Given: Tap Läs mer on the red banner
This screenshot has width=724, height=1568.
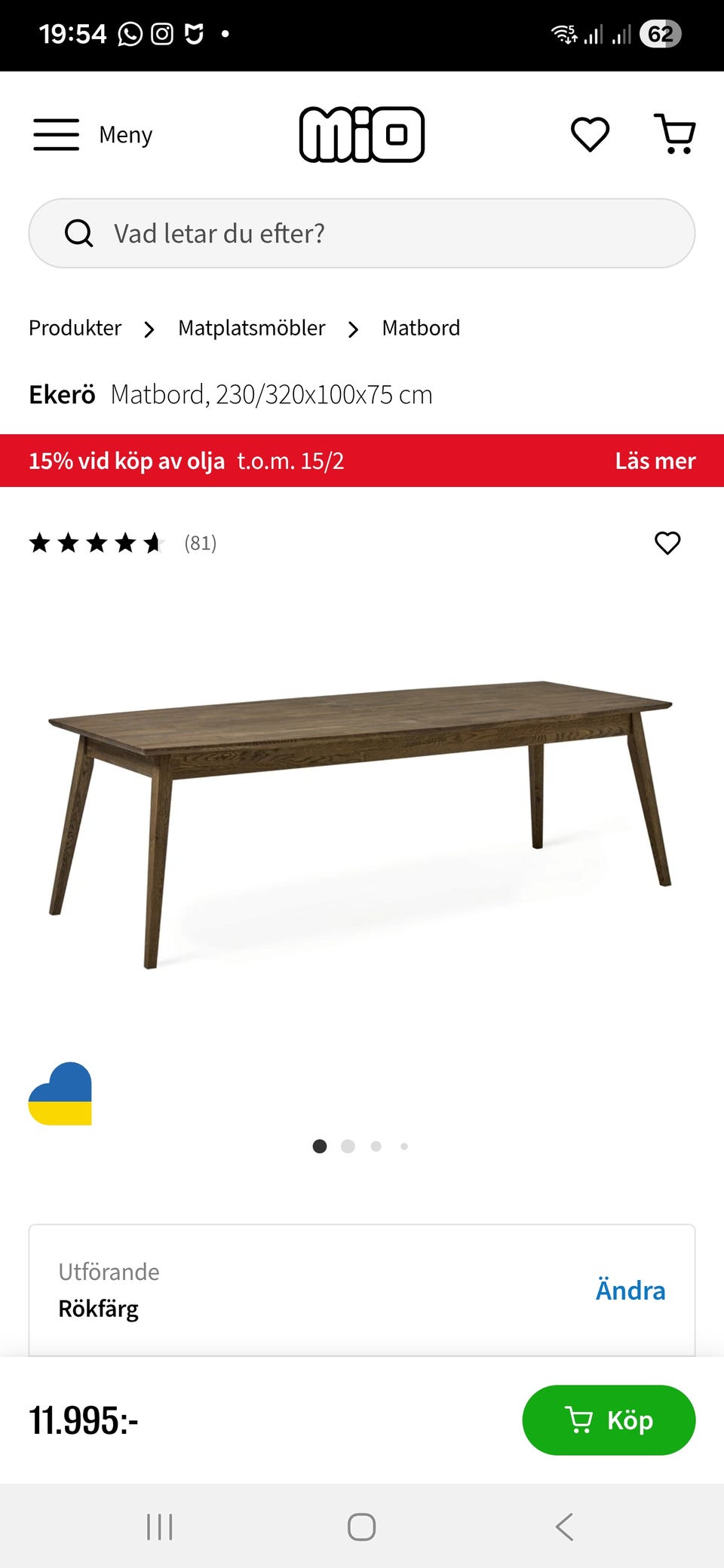Looking at the screenshot, I should coord(655,461).
